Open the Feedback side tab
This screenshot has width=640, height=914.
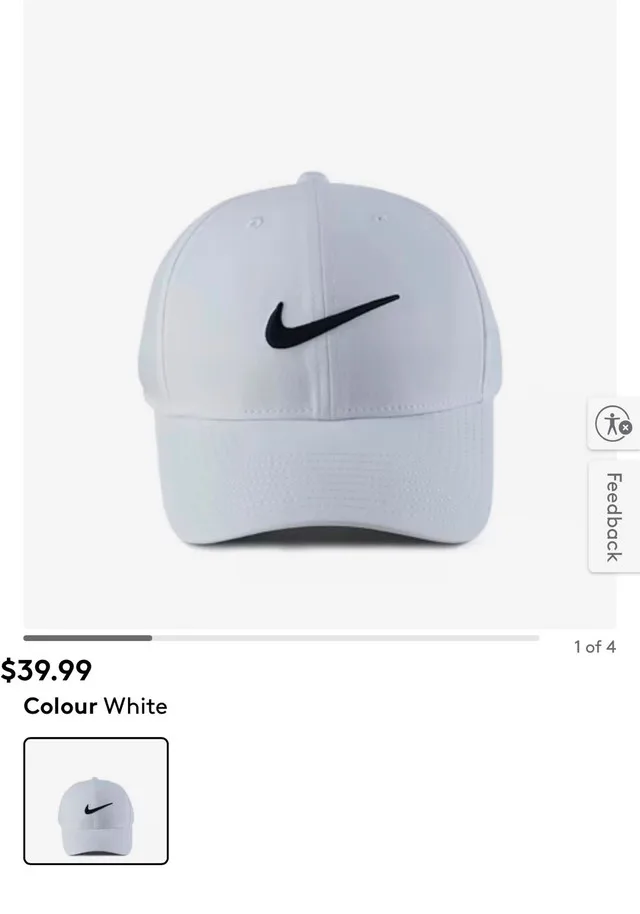point(614,516)
